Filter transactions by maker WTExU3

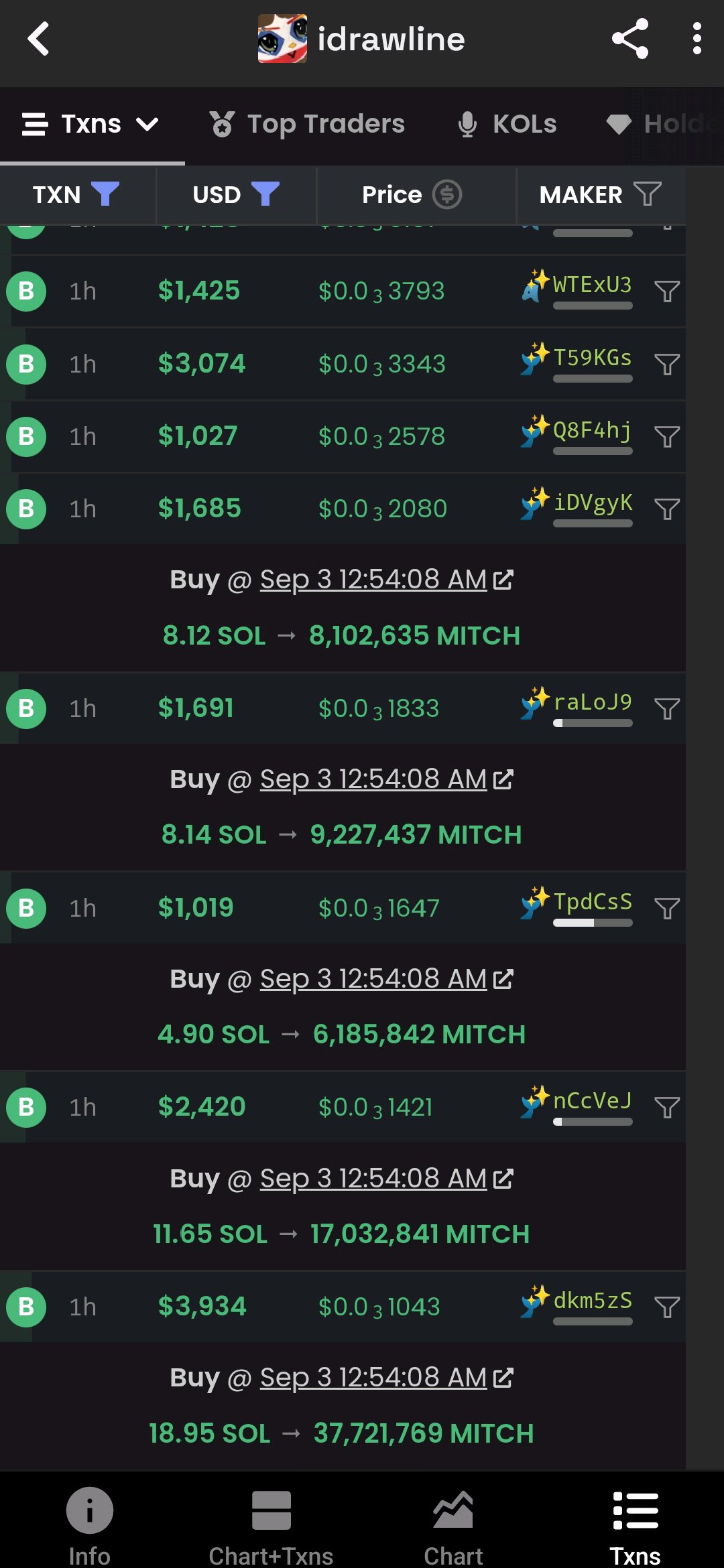[x=667, y=291]
